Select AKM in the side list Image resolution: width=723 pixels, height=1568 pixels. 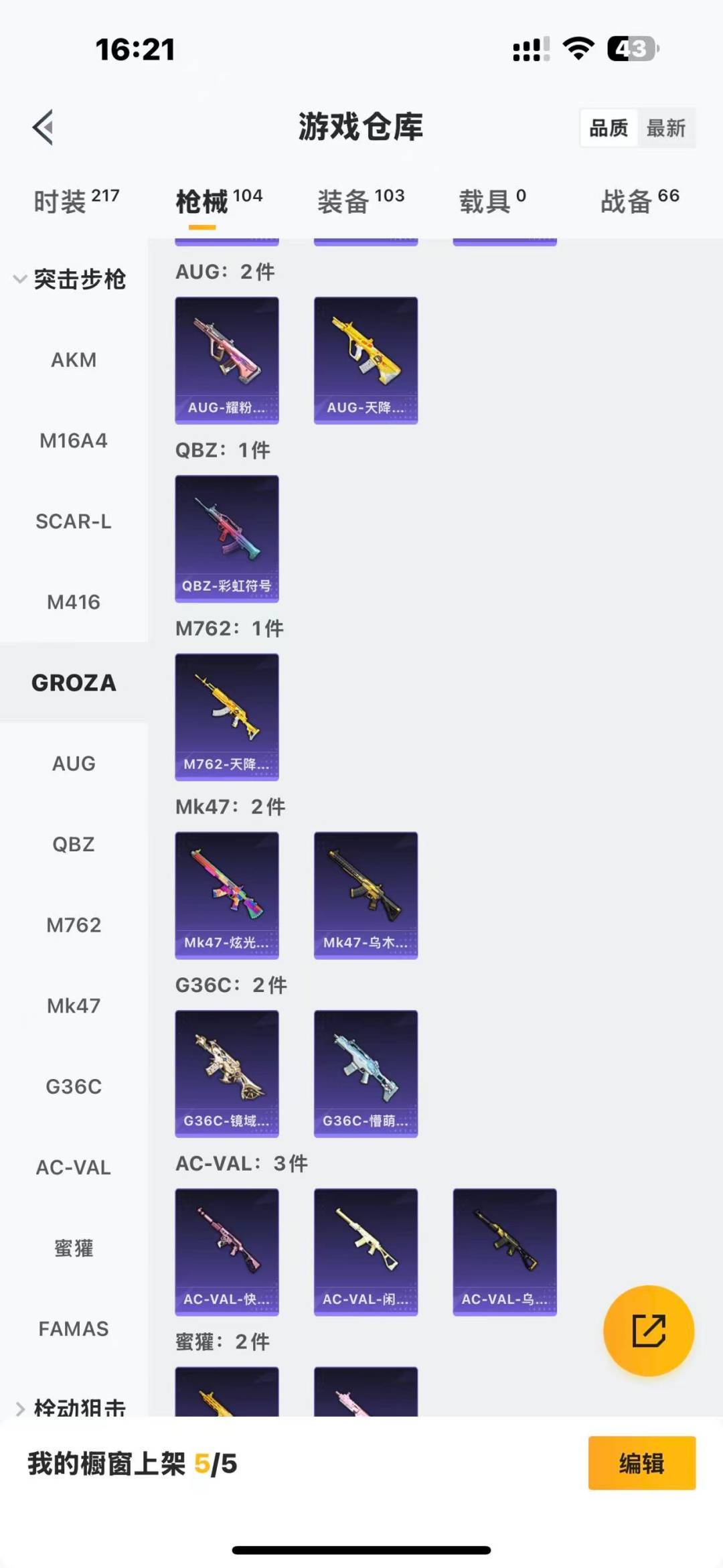click(74, 360)
